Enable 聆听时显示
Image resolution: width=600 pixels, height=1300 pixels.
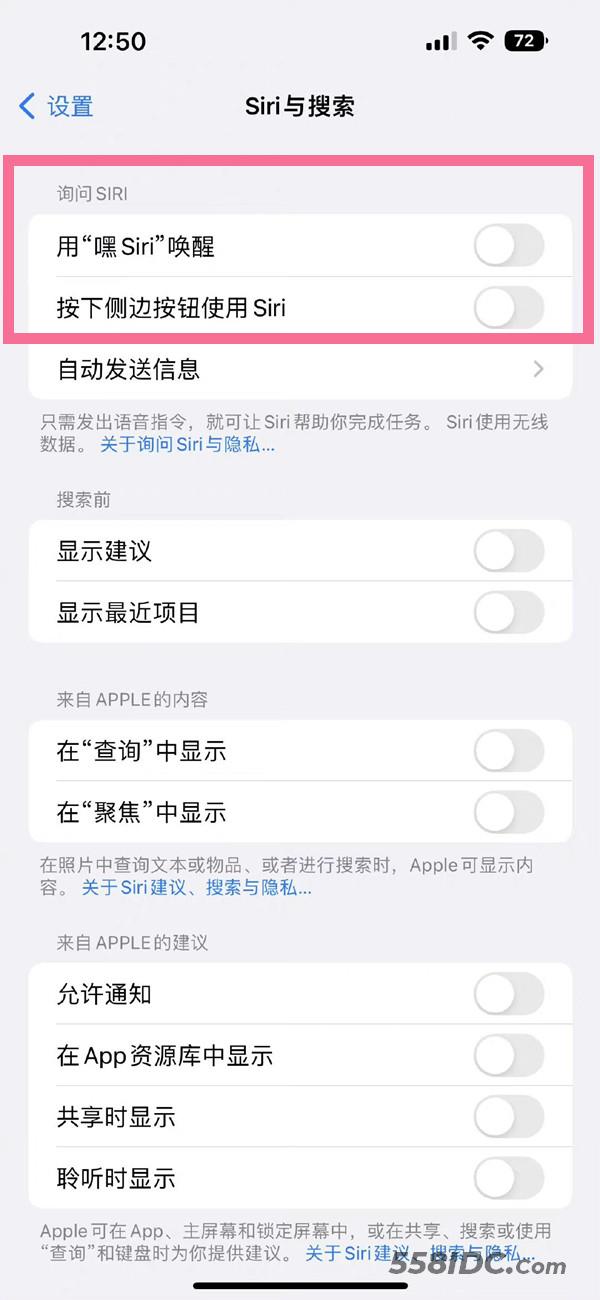pos(509,1178)
